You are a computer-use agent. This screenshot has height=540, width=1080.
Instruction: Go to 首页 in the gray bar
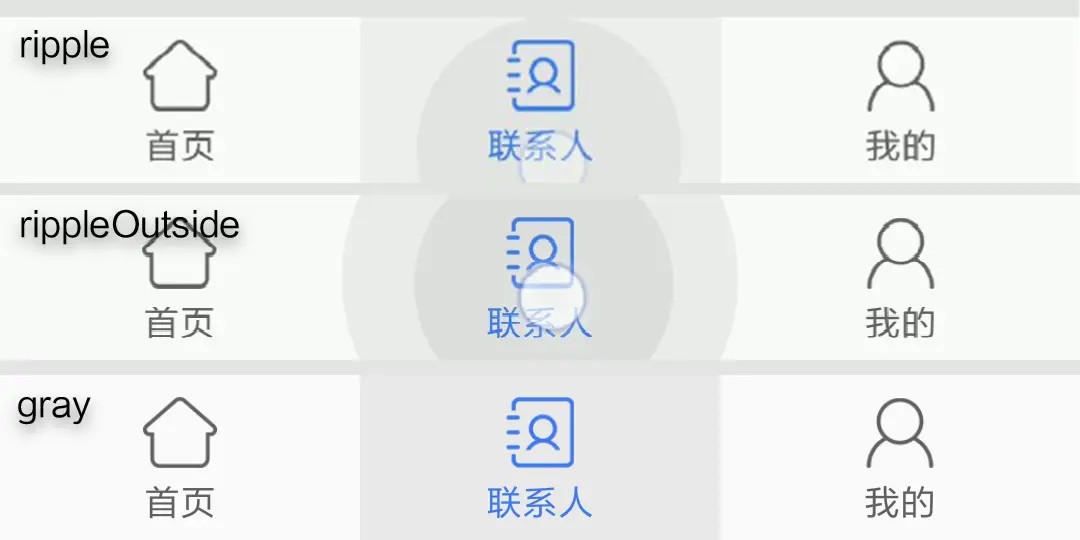click(180, 457)
